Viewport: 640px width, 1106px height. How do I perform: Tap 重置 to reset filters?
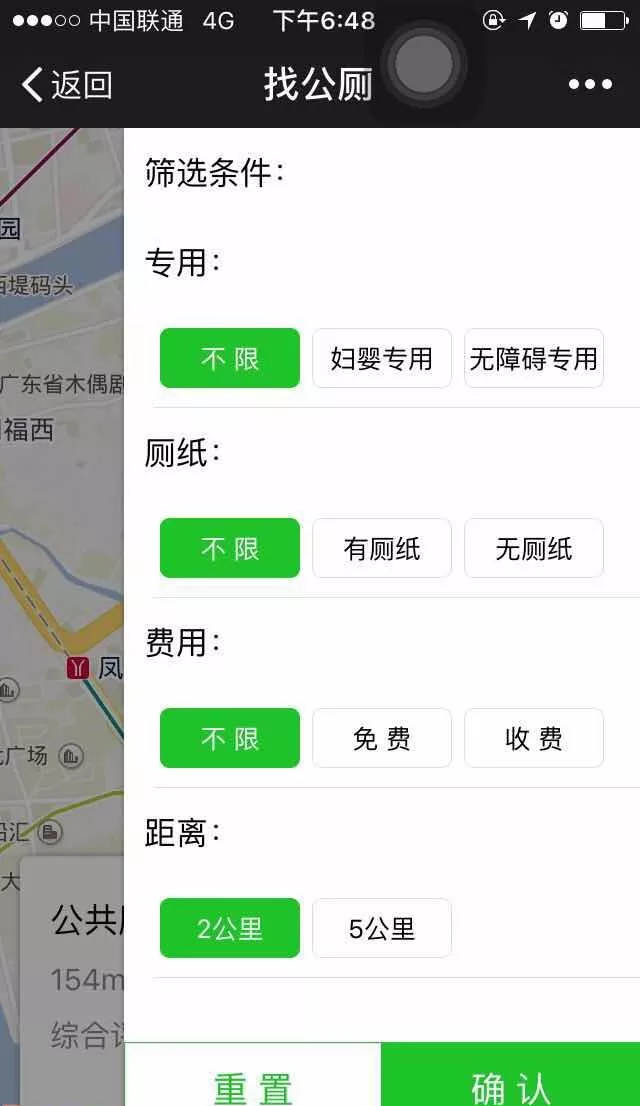tap(253, 1074)
